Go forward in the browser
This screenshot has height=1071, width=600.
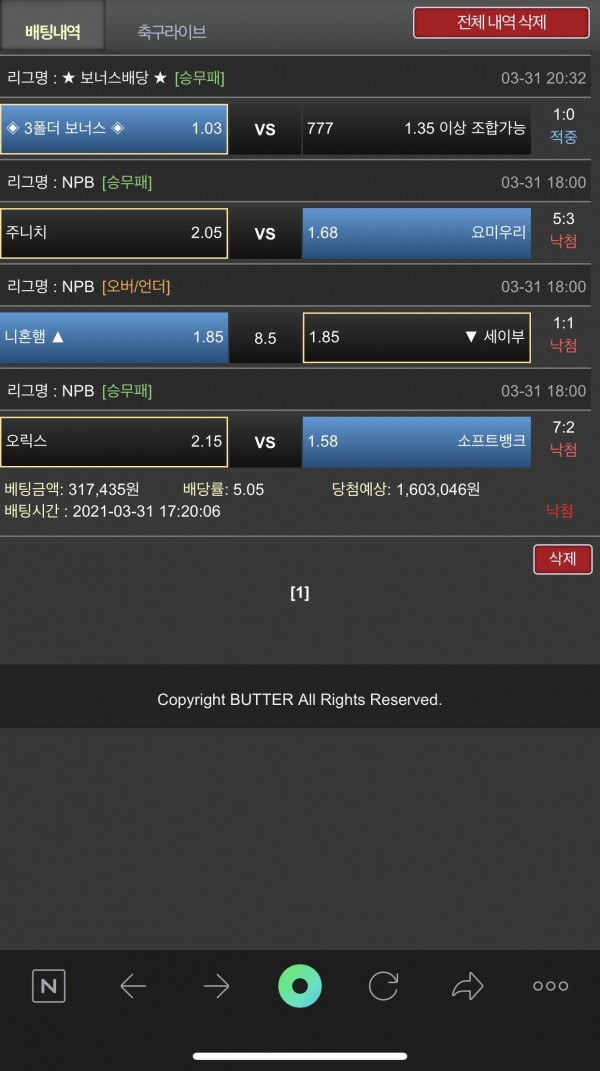point(216,987)
